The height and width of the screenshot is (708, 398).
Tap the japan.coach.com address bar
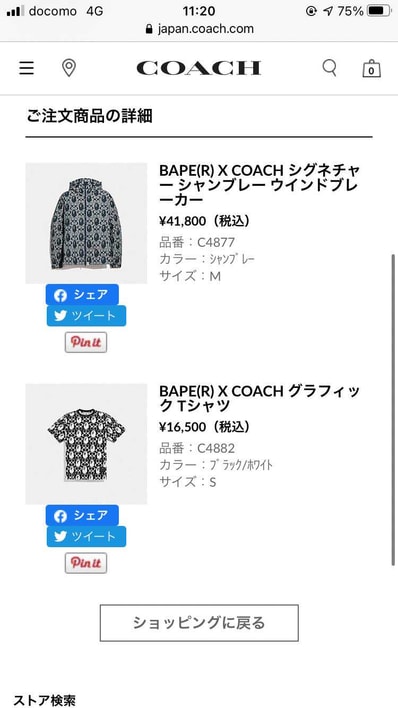(x=199, y=29)
